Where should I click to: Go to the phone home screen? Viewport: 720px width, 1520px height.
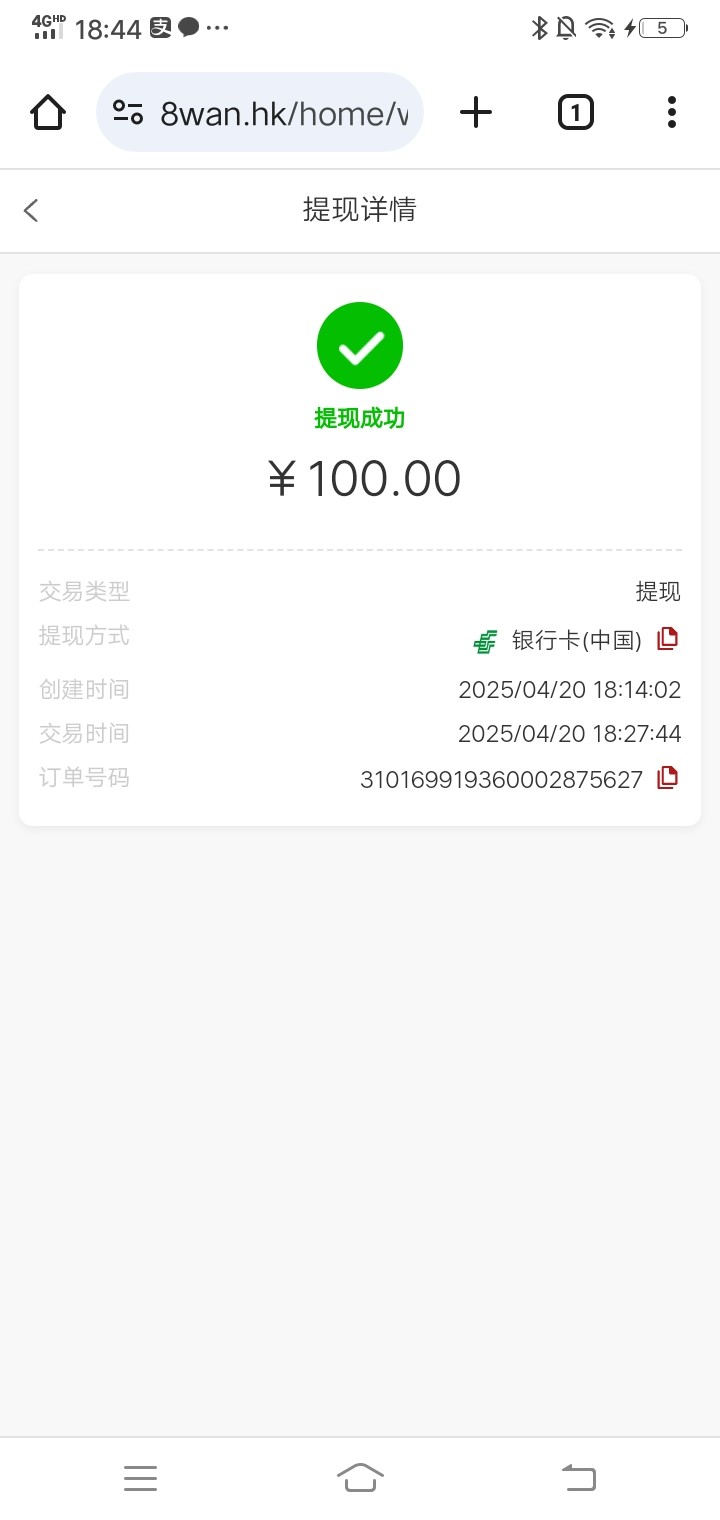pos(360,1477)
